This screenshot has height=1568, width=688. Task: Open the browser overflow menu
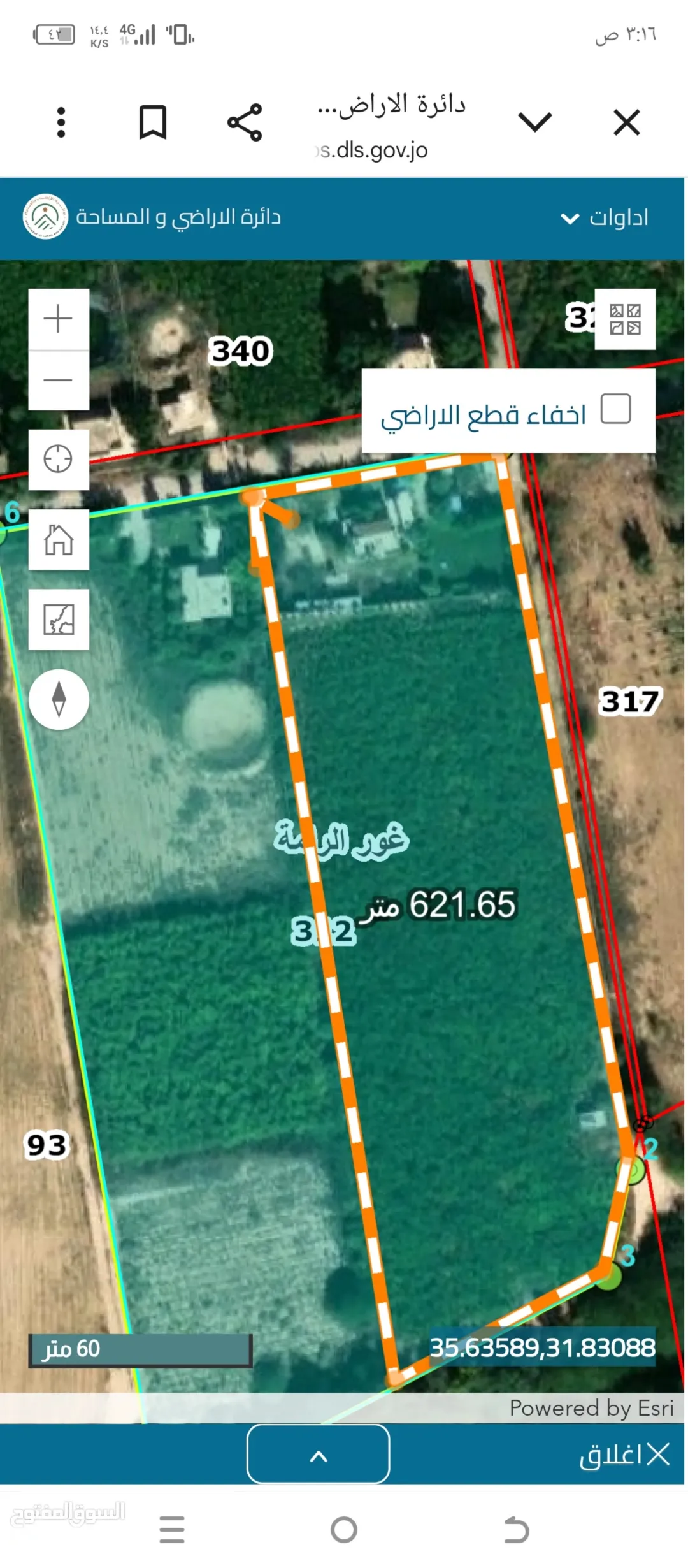[x=61, y=122]
